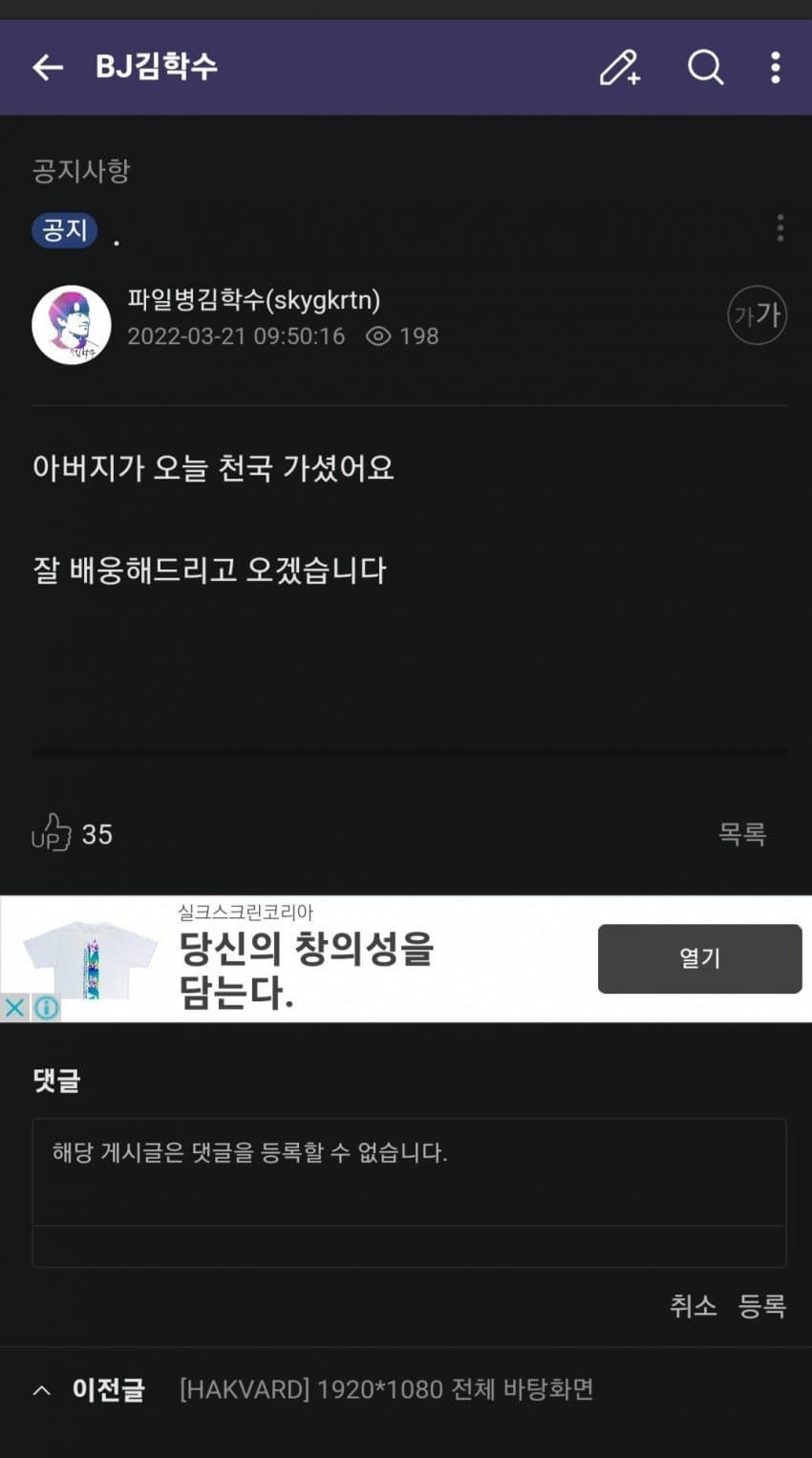Change font size with 가가 button
Image resolution: width=812 pixels, height=1458 pixels.
pyautogui.click(x=757, y=315)
